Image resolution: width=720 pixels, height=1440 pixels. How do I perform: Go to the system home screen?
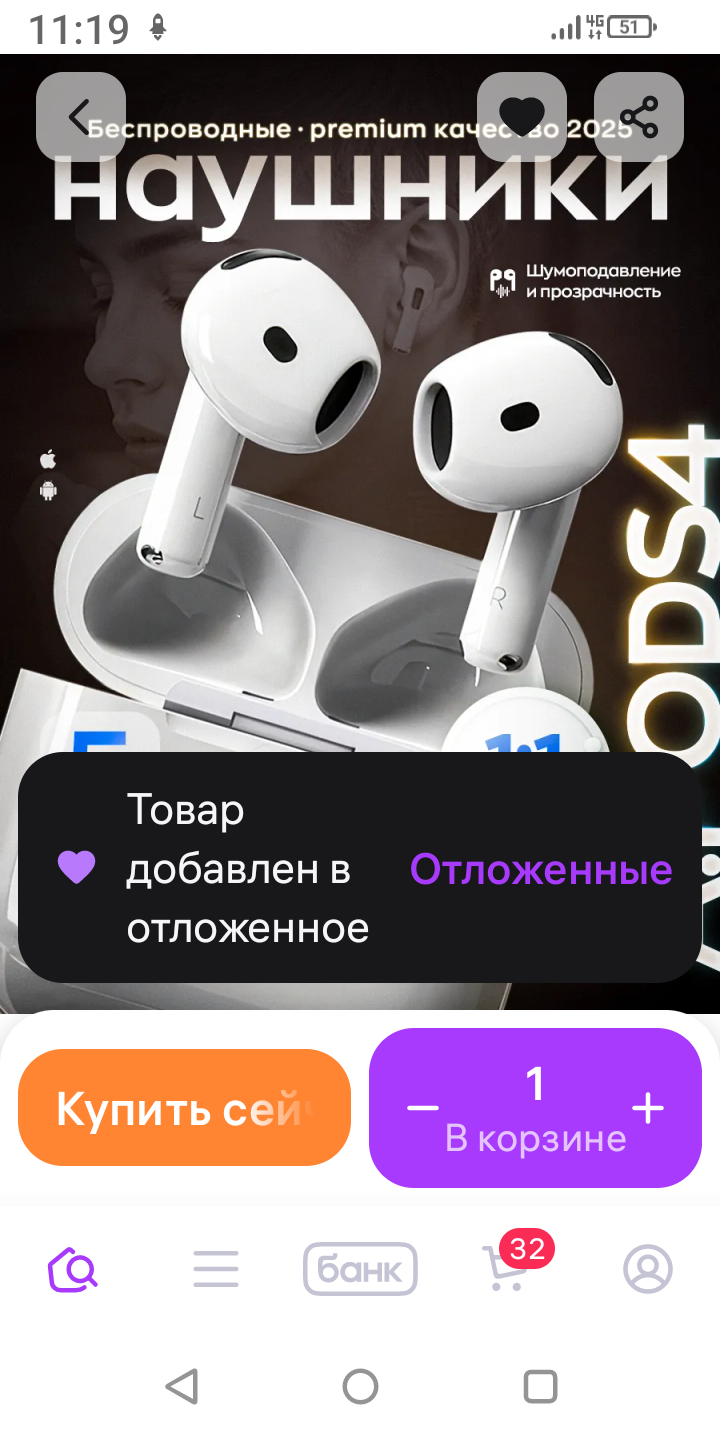pos(360,1386)
